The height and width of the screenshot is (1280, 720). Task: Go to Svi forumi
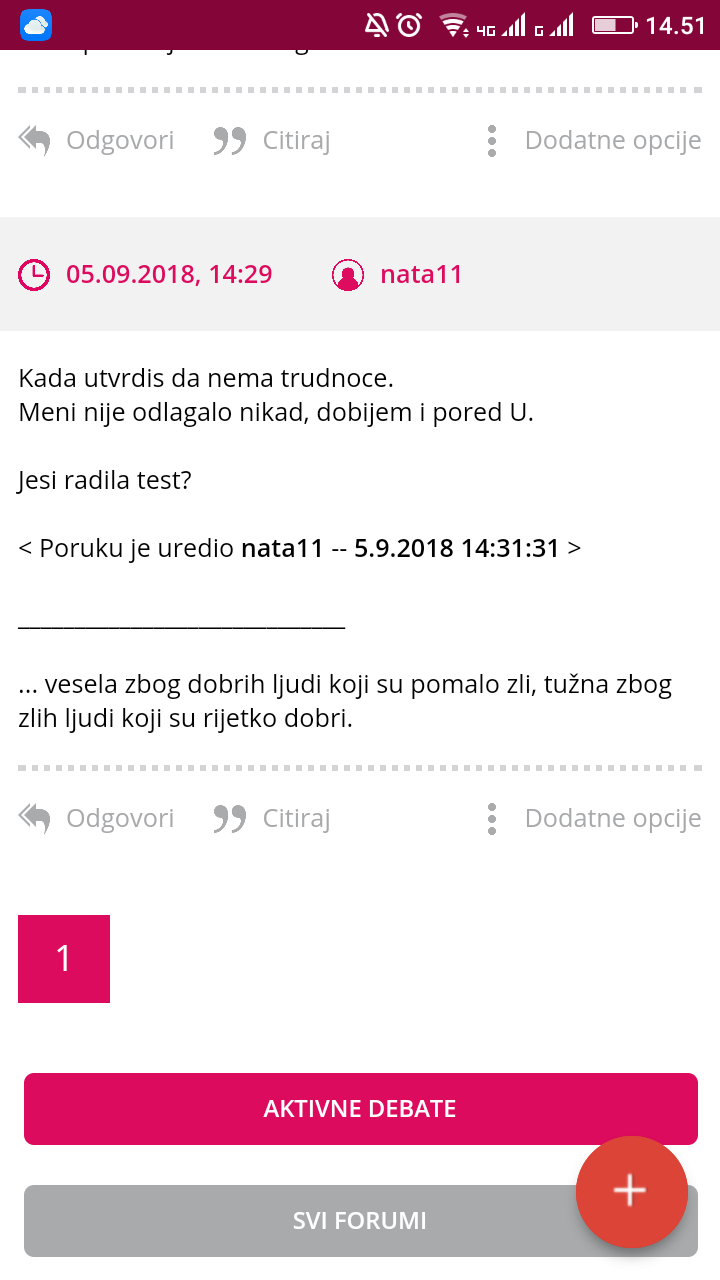point(360,1221)
